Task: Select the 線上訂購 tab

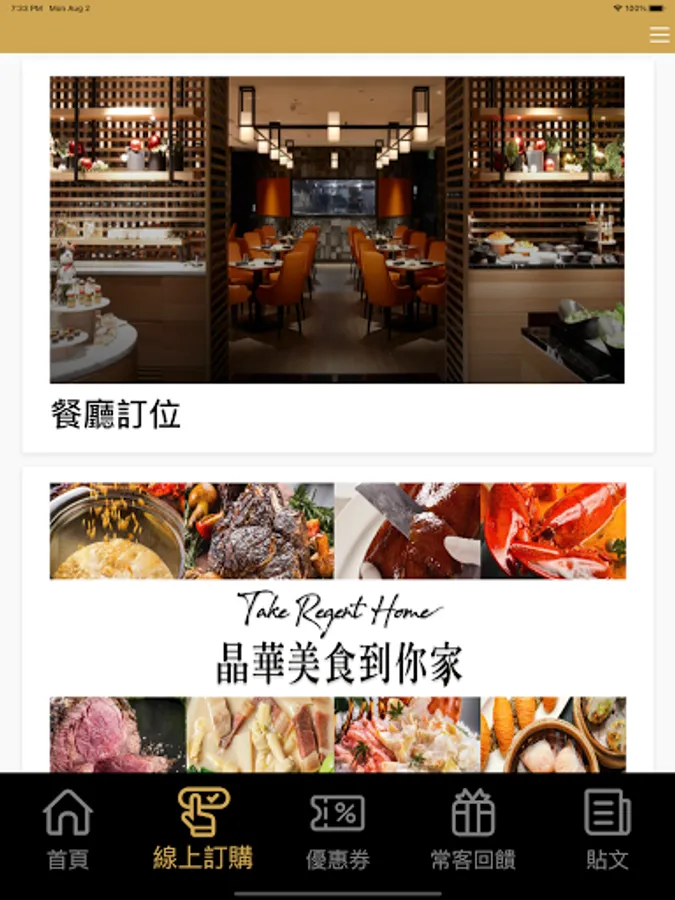Action: click(x=203, y=830)
